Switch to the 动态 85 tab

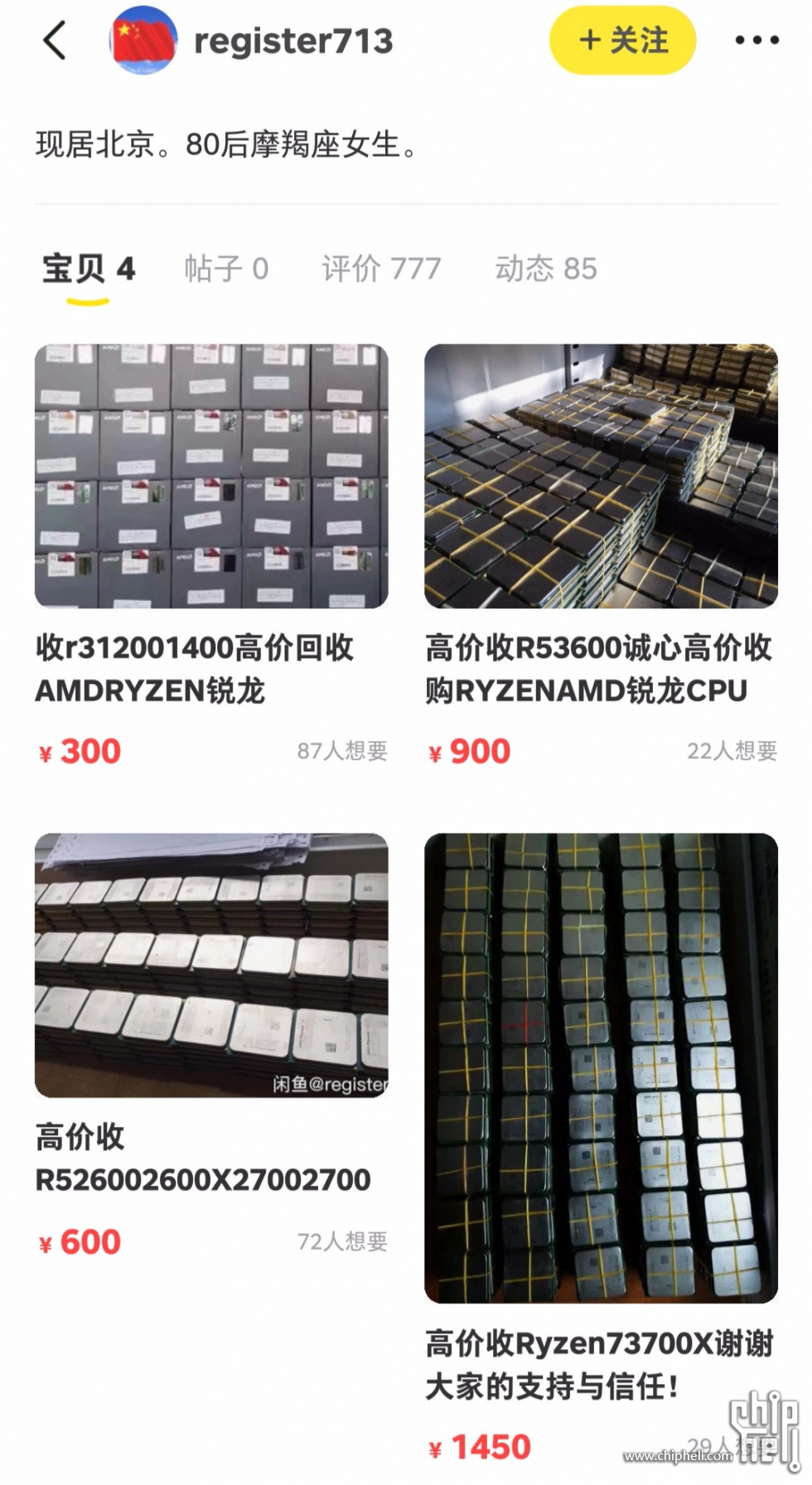[546, 268]
